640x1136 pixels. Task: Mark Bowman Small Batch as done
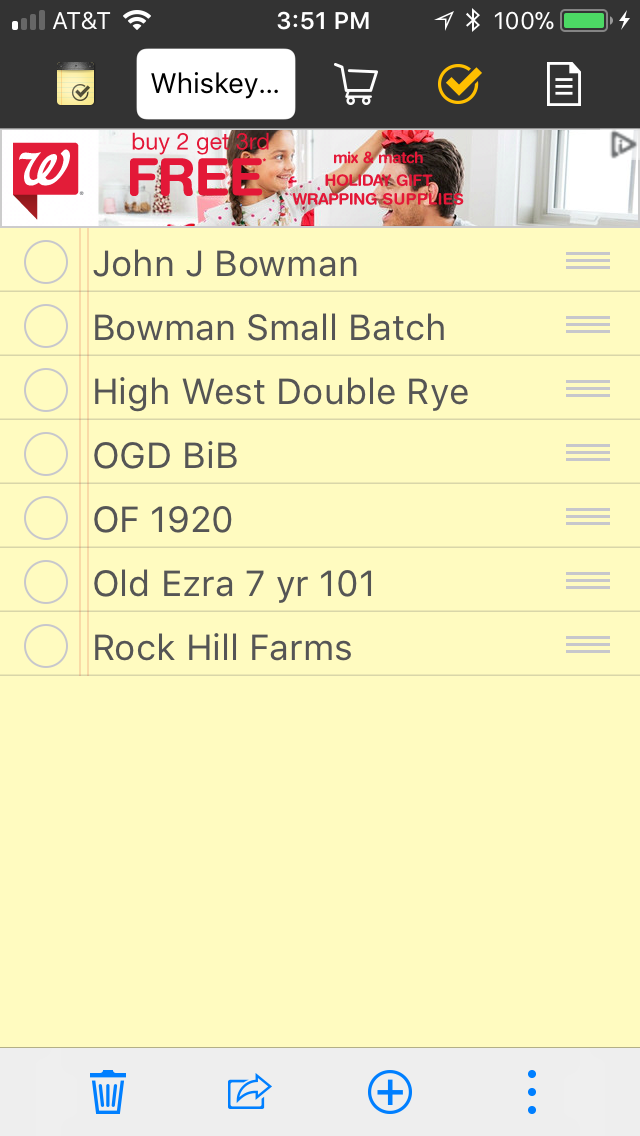46,326
